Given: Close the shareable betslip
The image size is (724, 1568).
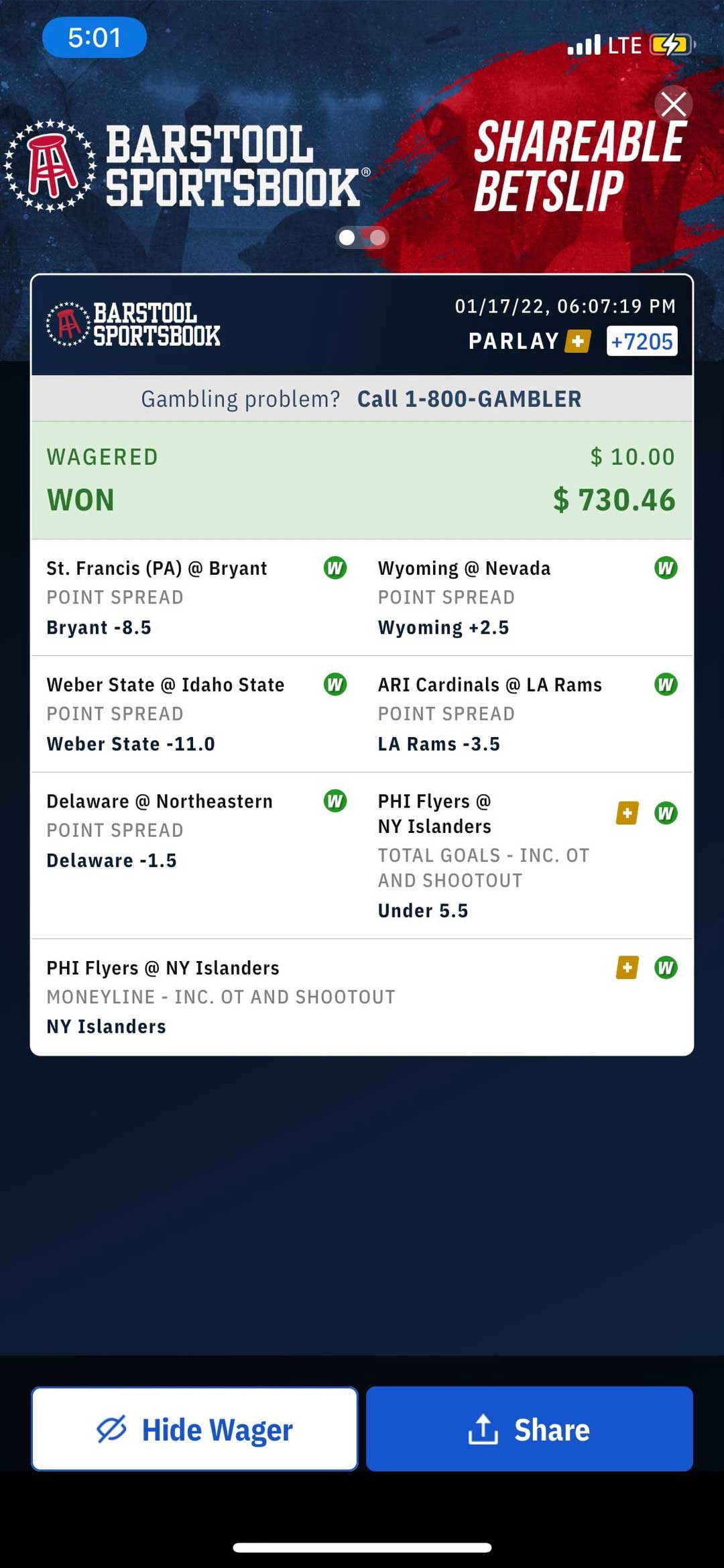Looking at the screenshot, I should (673, 105).
